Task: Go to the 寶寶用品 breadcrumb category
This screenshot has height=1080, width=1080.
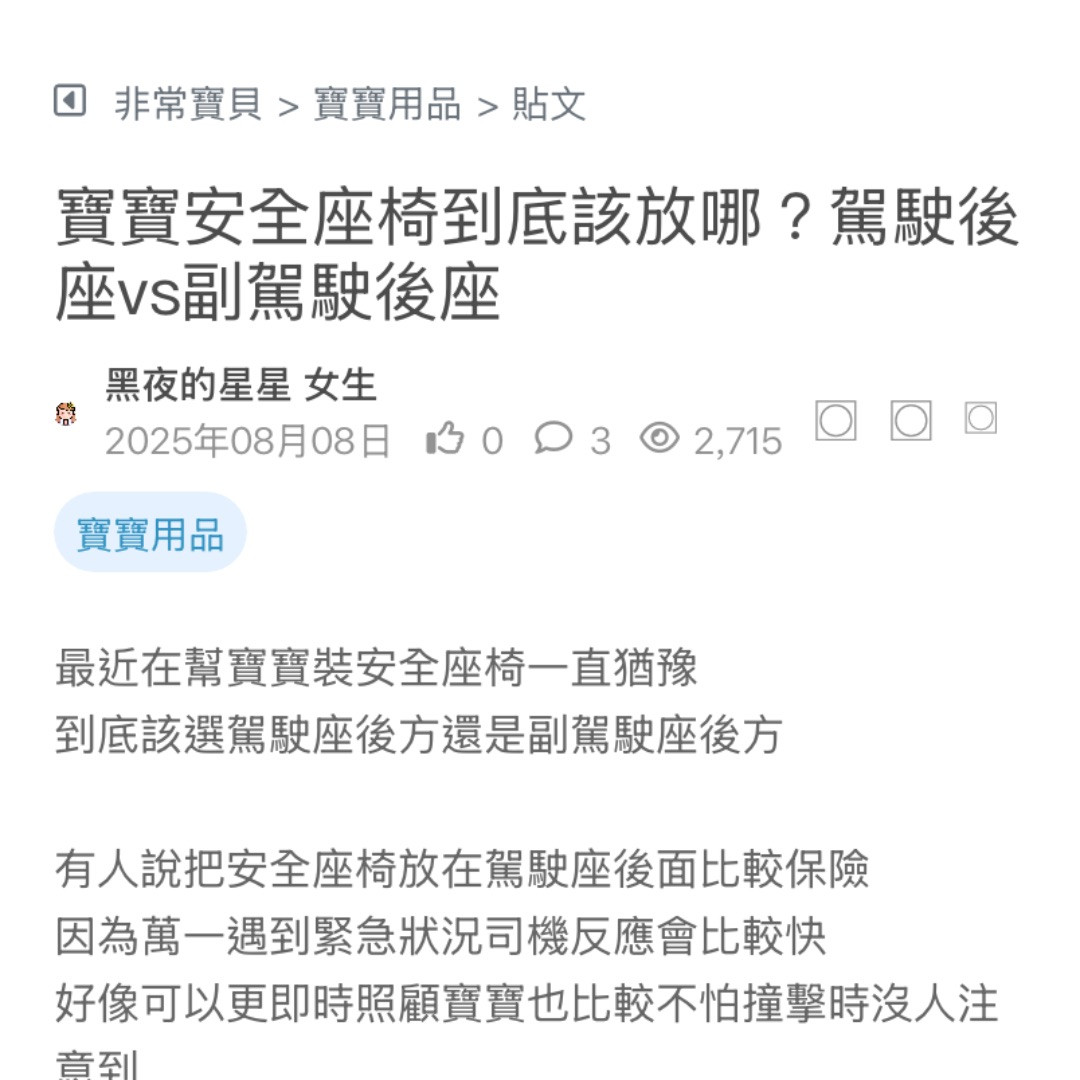Action: pyautogui.click(x=387, y=104)
